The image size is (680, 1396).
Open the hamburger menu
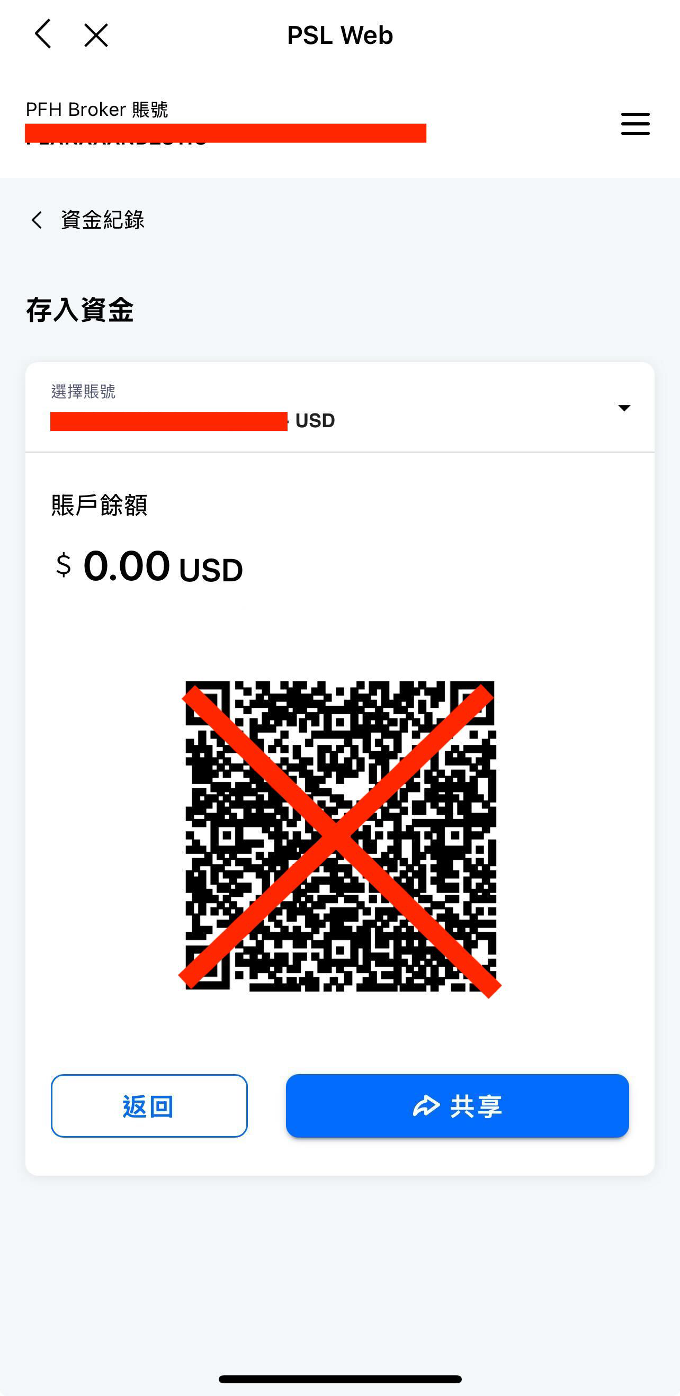coord(635,124)
